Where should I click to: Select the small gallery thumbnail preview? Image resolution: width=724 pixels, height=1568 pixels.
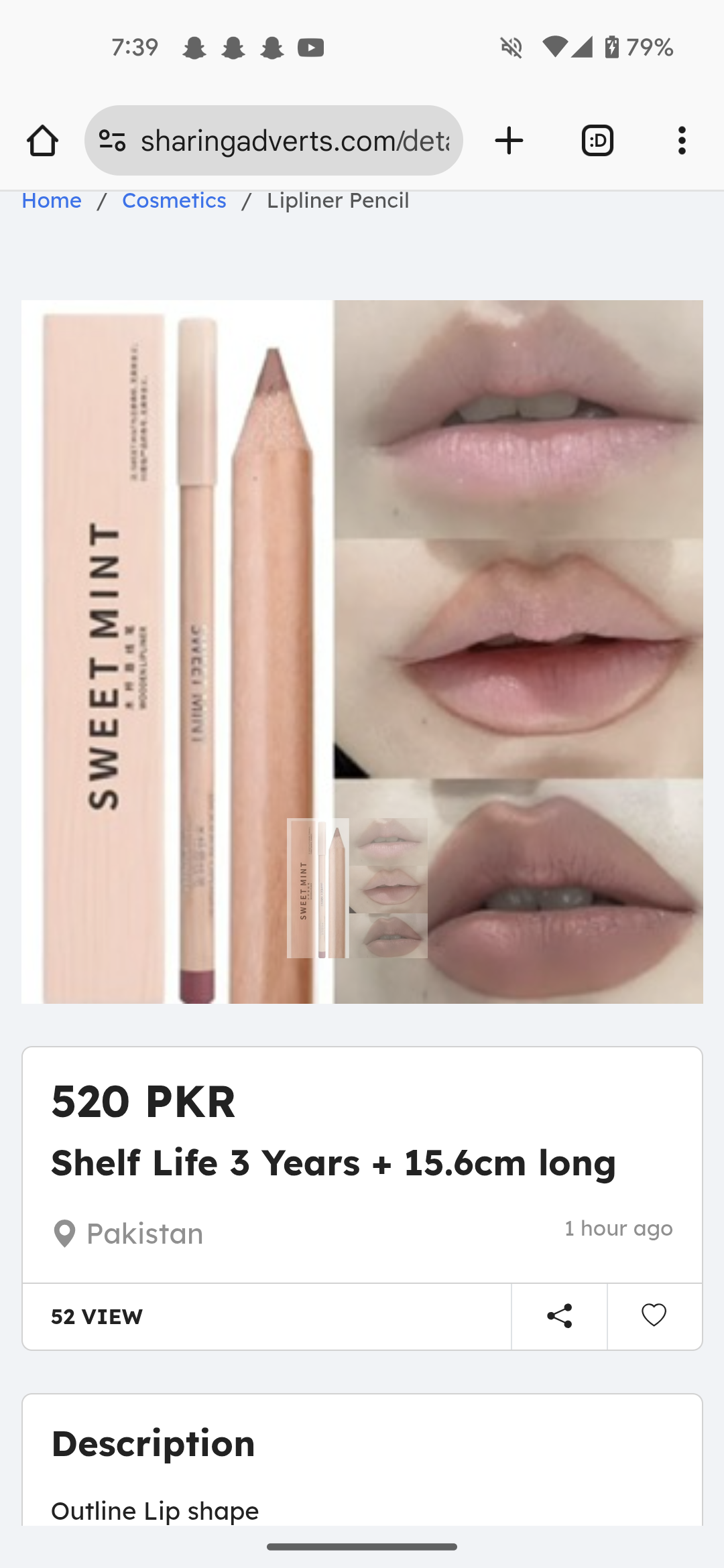point(357,888)
